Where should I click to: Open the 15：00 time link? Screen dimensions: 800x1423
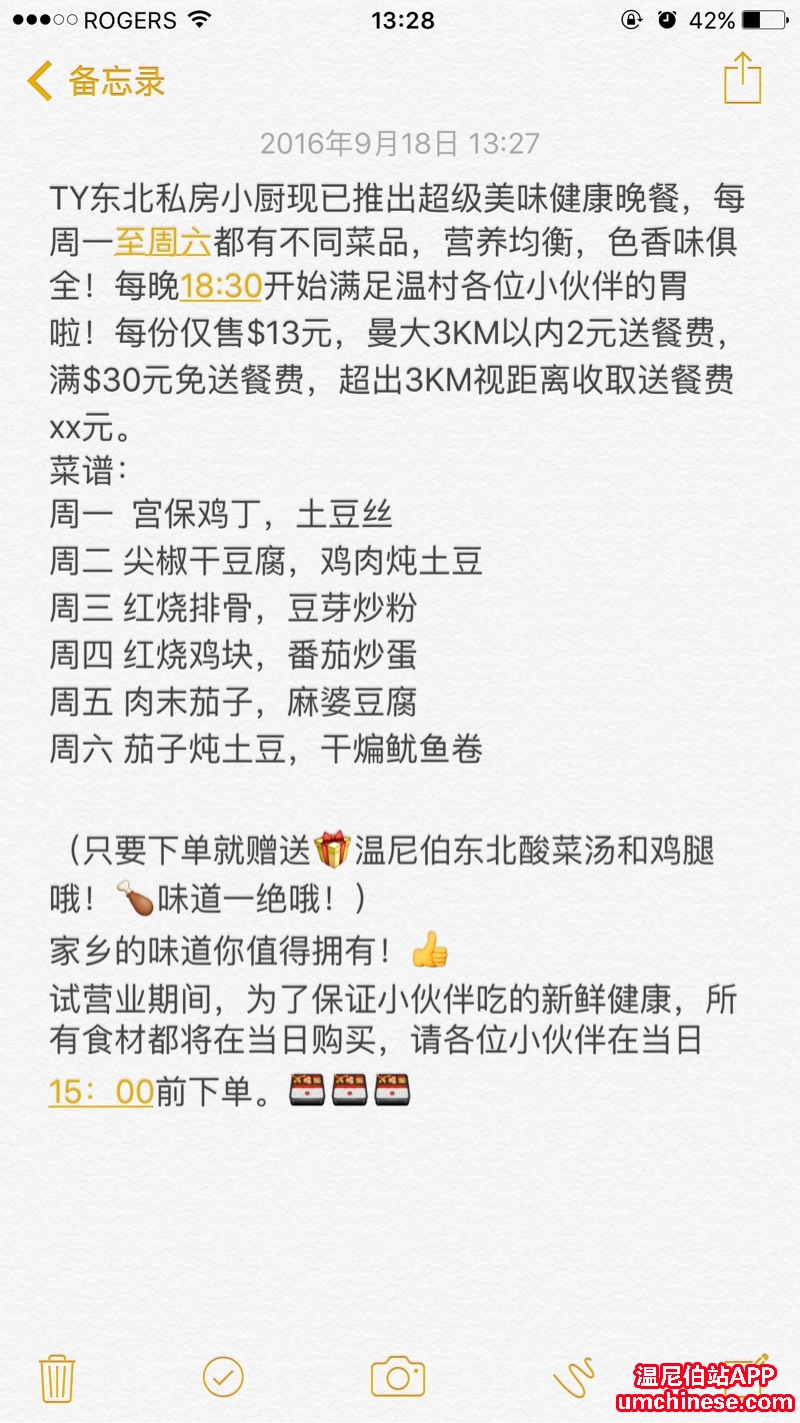pyautogui.click(x=101, y=1091)
